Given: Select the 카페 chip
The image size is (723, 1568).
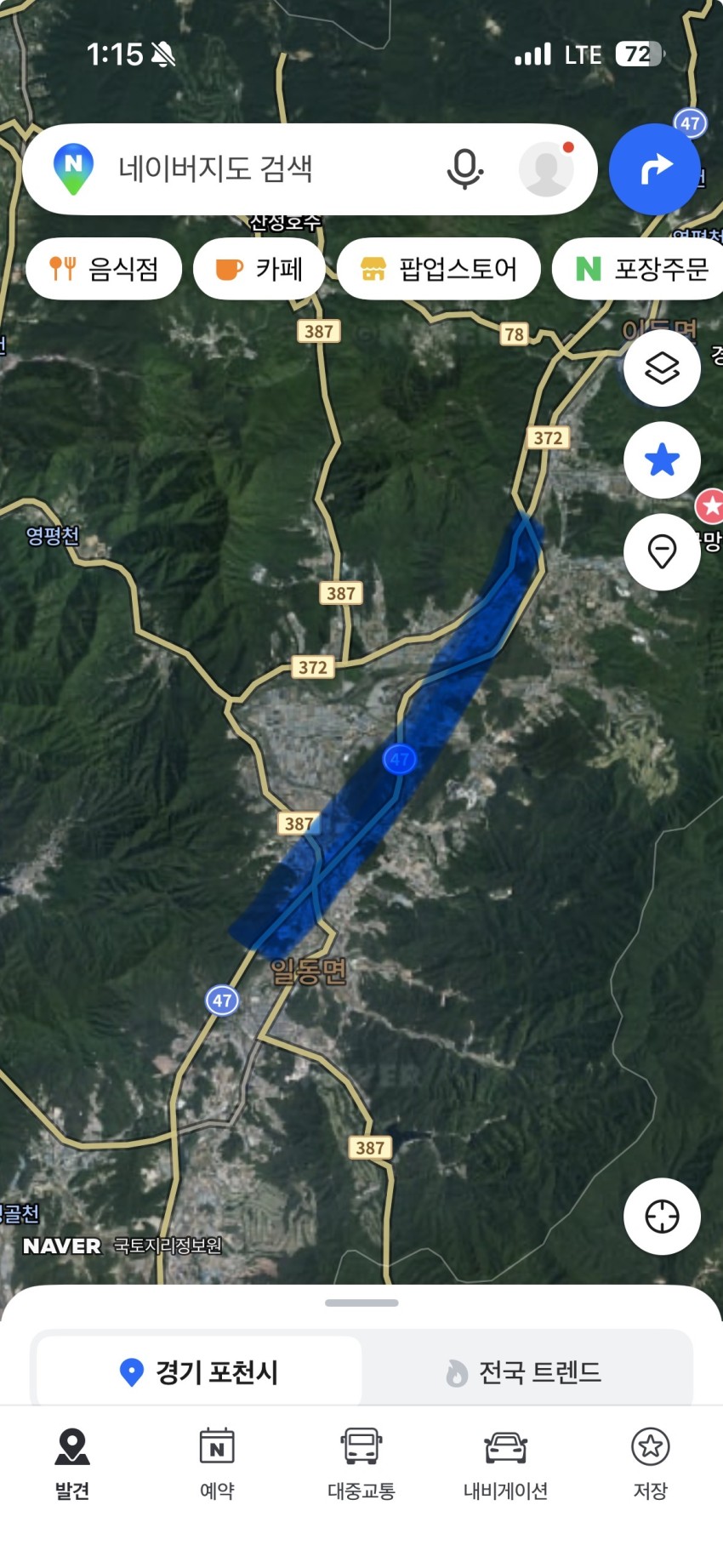Looking at the screenshot, I should (259, 269).
